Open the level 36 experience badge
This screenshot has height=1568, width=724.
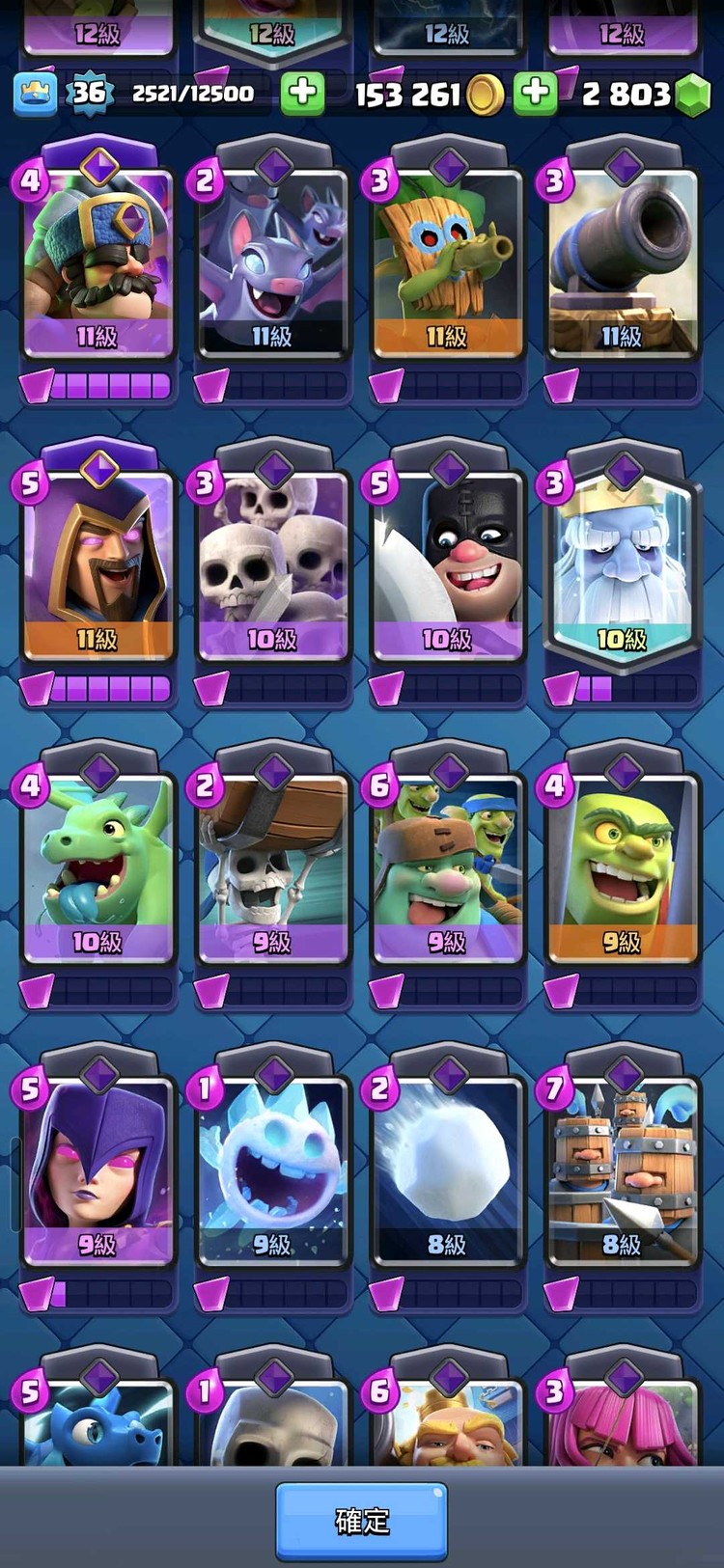(x=89, y=93)
